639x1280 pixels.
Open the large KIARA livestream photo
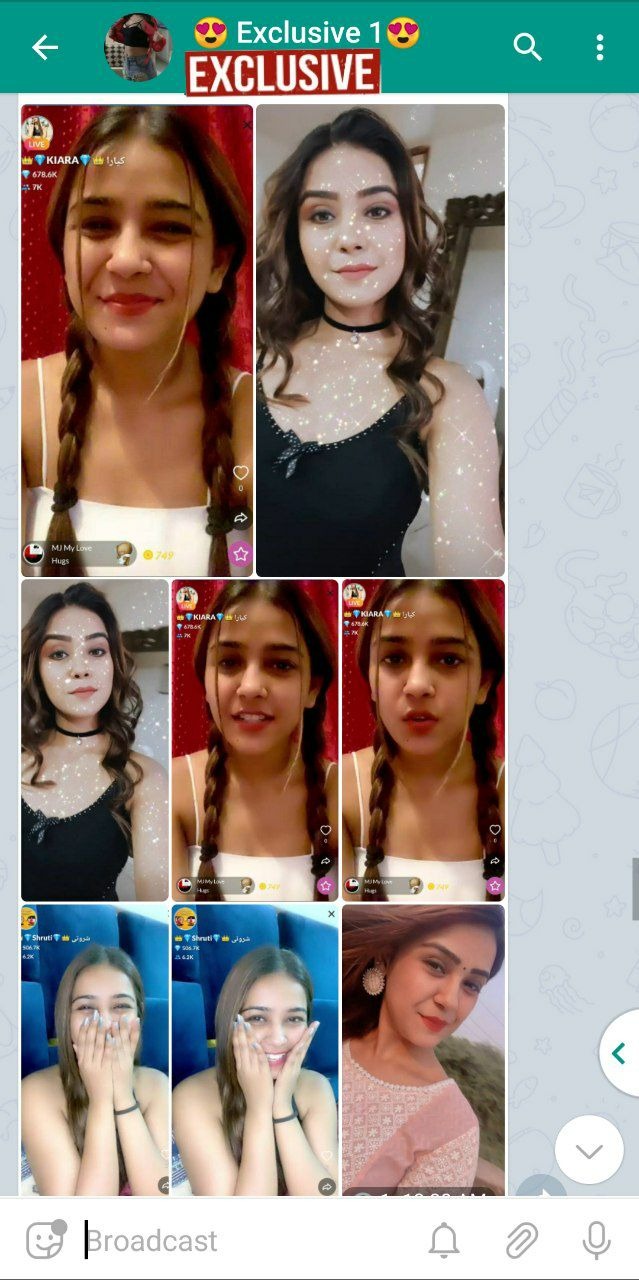click(x=137, y=340)
